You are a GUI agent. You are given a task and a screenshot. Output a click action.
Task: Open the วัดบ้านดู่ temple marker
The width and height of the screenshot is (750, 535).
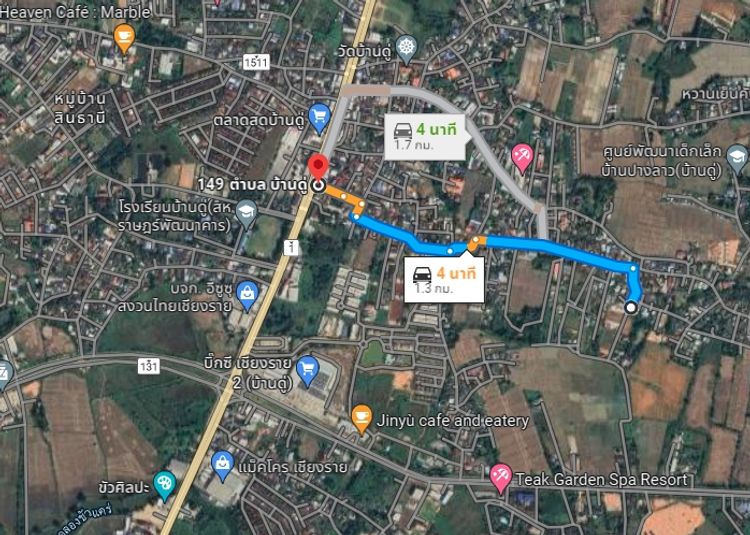pyautogui.click(x=405, y=46)
